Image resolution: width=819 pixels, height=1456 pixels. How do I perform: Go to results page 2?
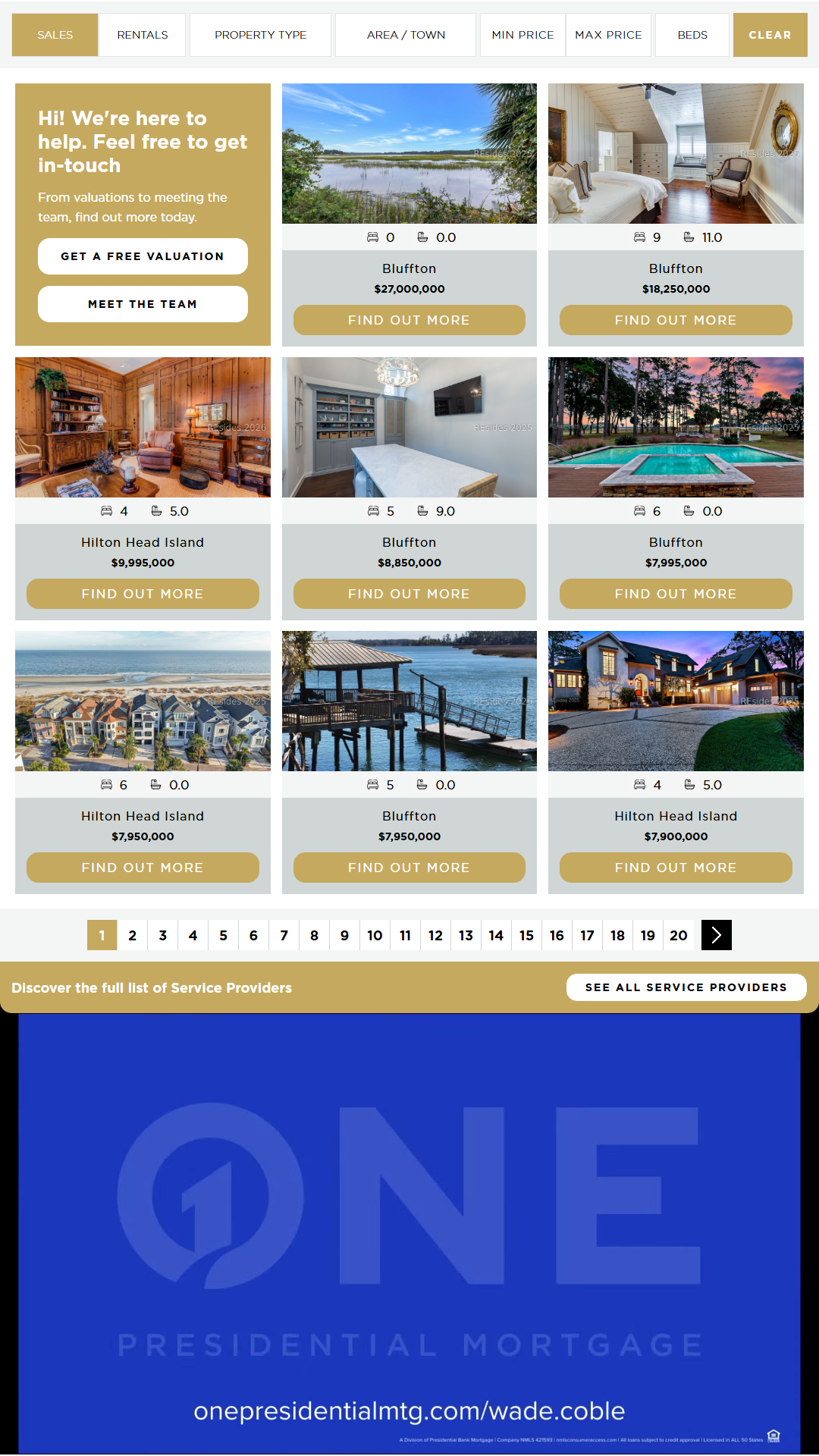(x=132, y=935)
